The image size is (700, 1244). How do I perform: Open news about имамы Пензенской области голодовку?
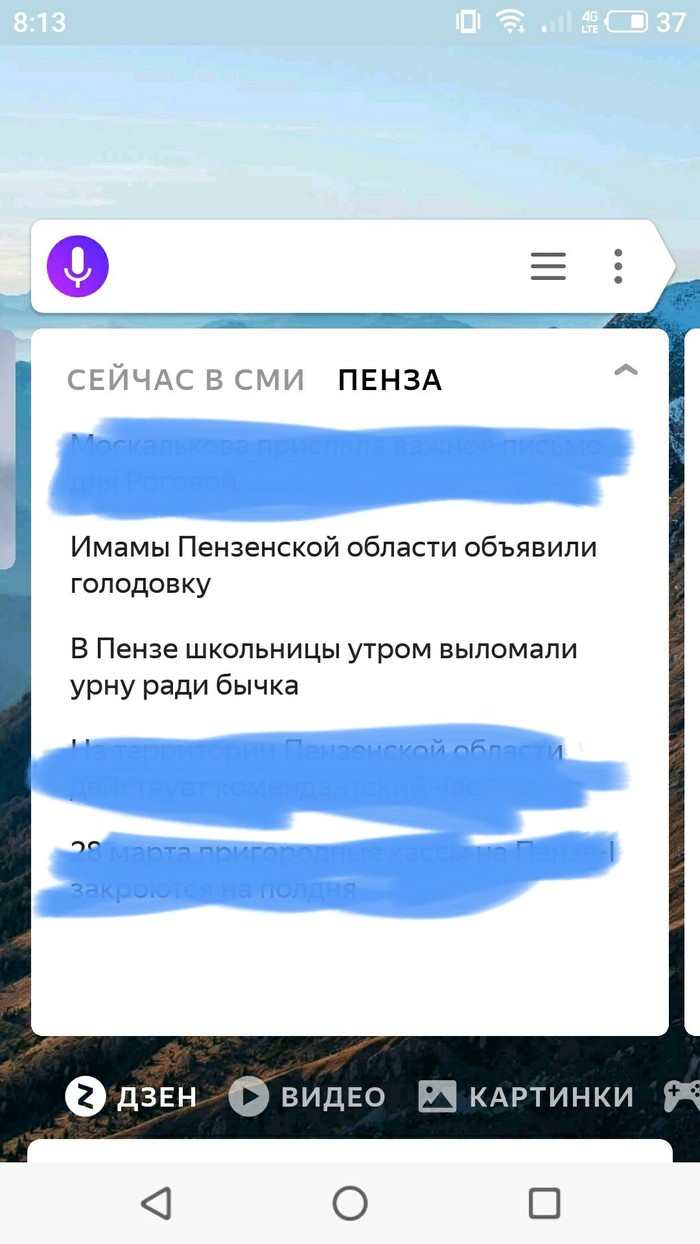(333, 565)
